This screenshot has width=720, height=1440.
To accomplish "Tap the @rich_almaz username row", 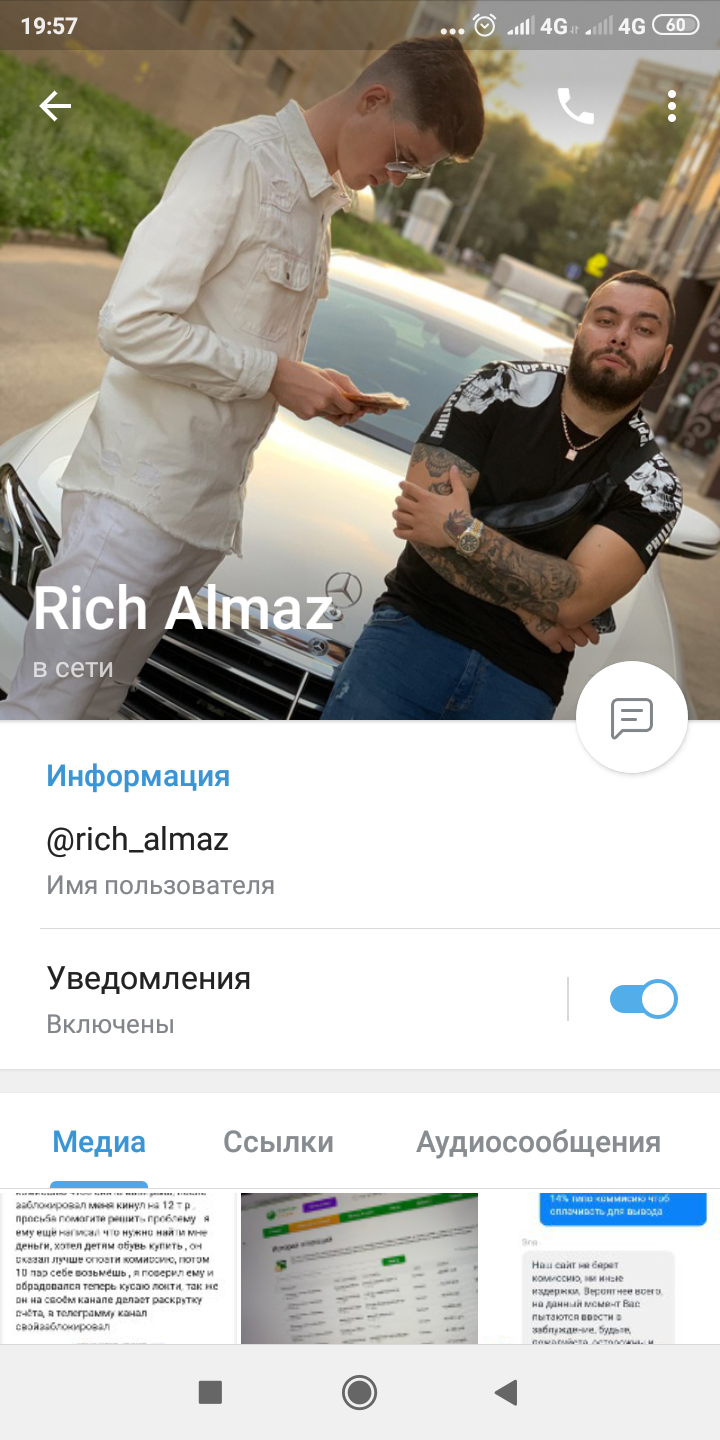I will point(360,859).
